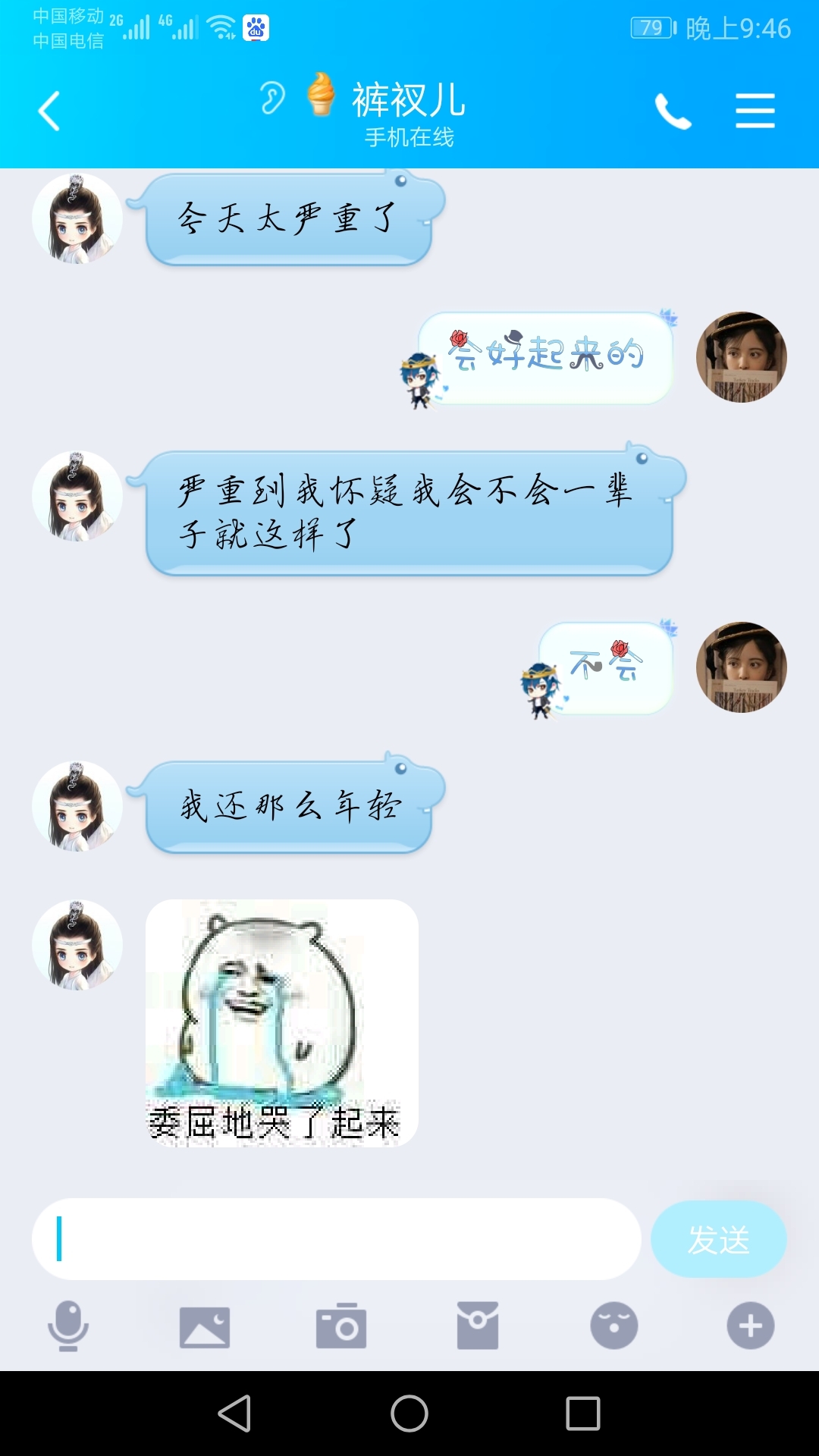The image size is (819, 1456).
Task: Tap the 发送 send button
Action: (718, 1239)
